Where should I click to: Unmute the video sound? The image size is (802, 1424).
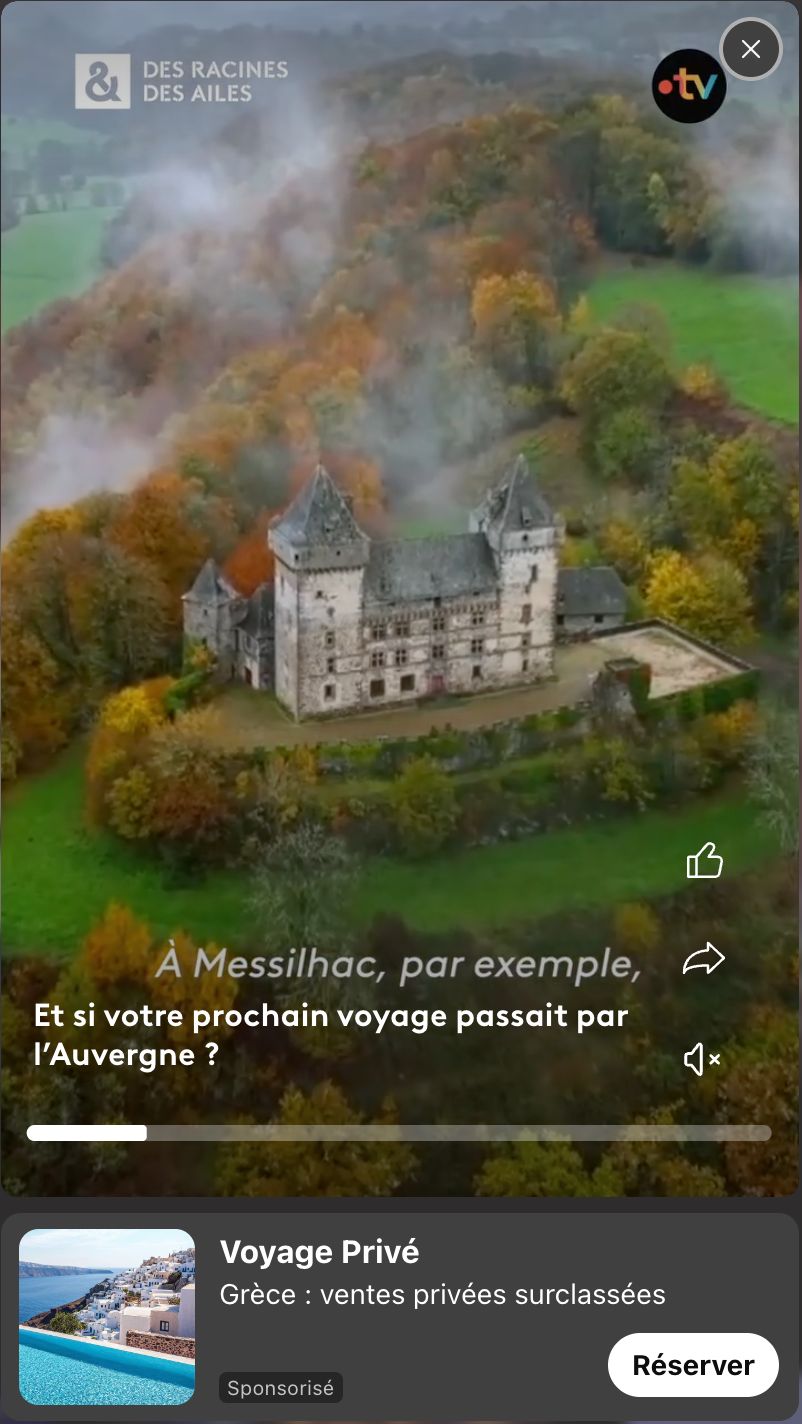coord(702,1059)
